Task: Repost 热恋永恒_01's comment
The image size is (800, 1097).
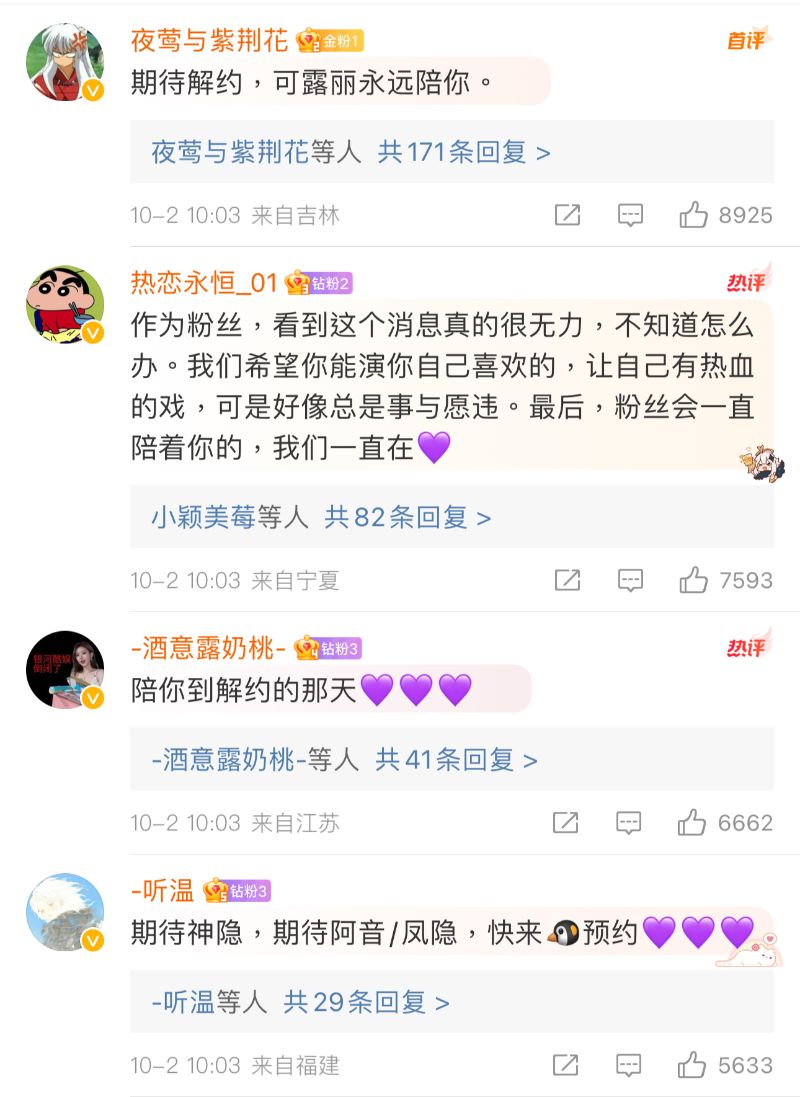Action: click(x=567, y=580)
